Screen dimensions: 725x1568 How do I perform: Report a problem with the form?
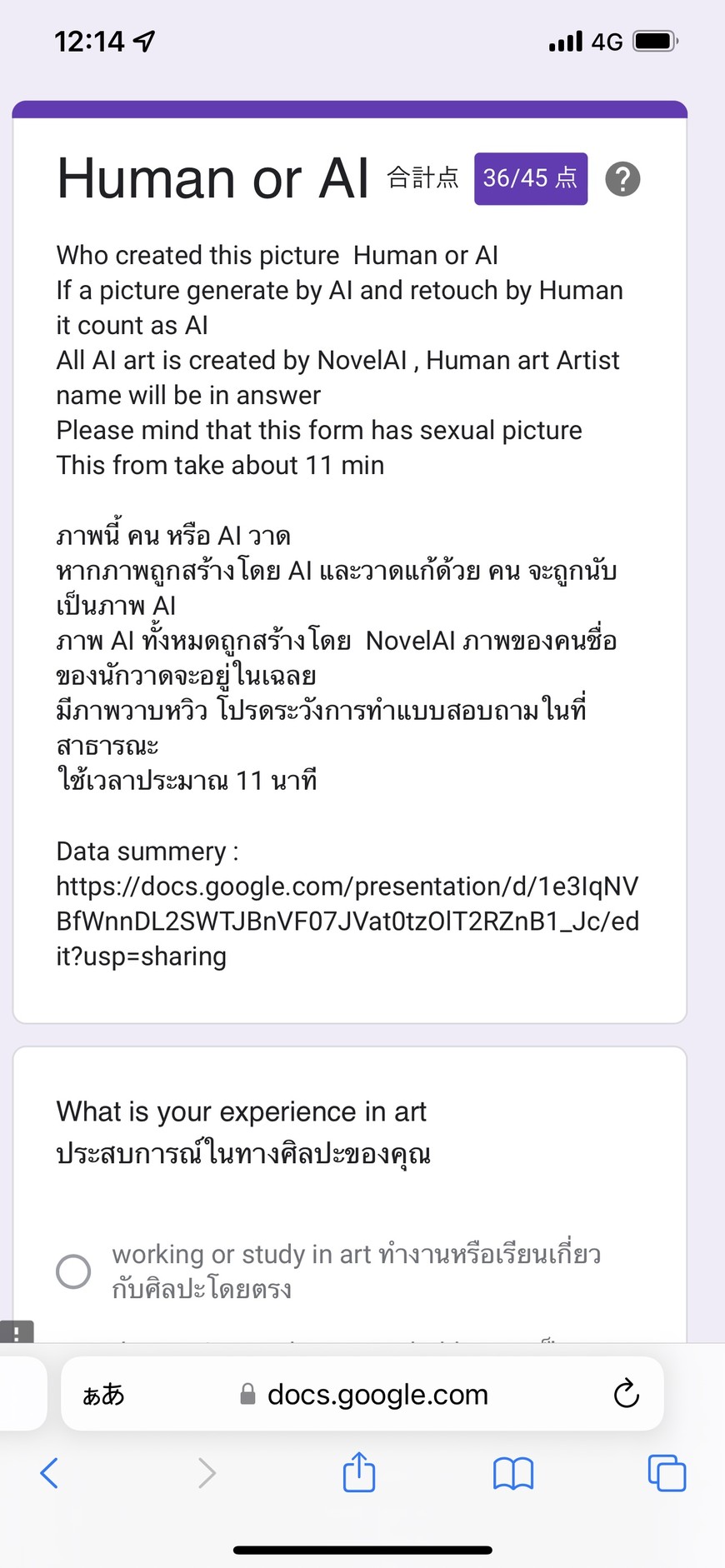pos(17,1331)
